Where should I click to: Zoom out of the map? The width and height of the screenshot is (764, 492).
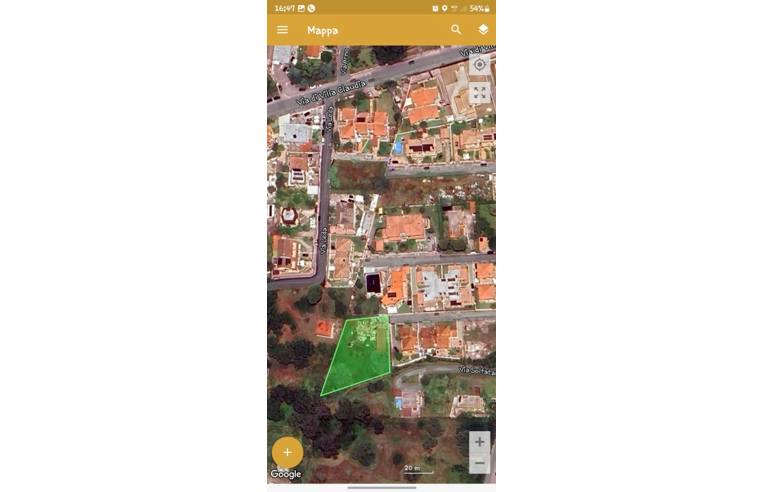coord(479,463)
